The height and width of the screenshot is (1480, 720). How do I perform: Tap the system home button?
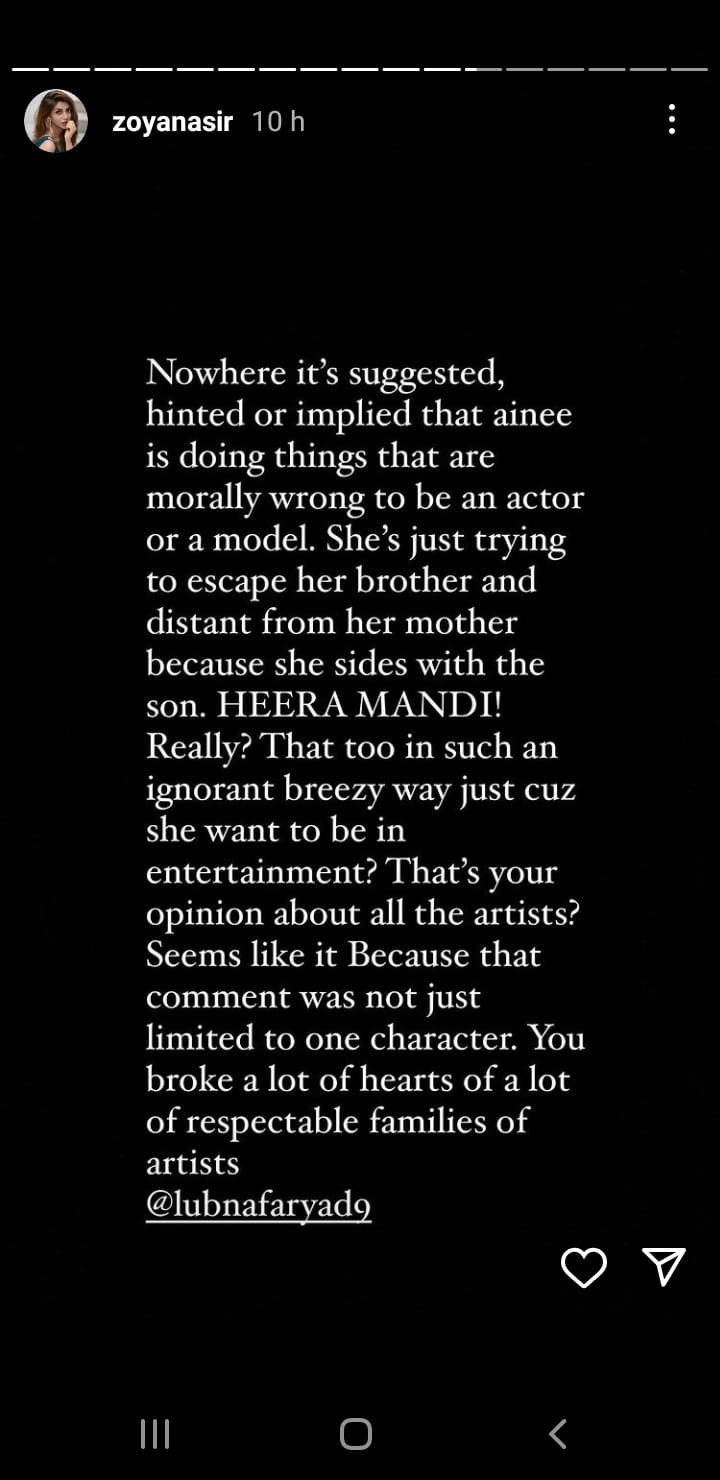(356, 1433)
